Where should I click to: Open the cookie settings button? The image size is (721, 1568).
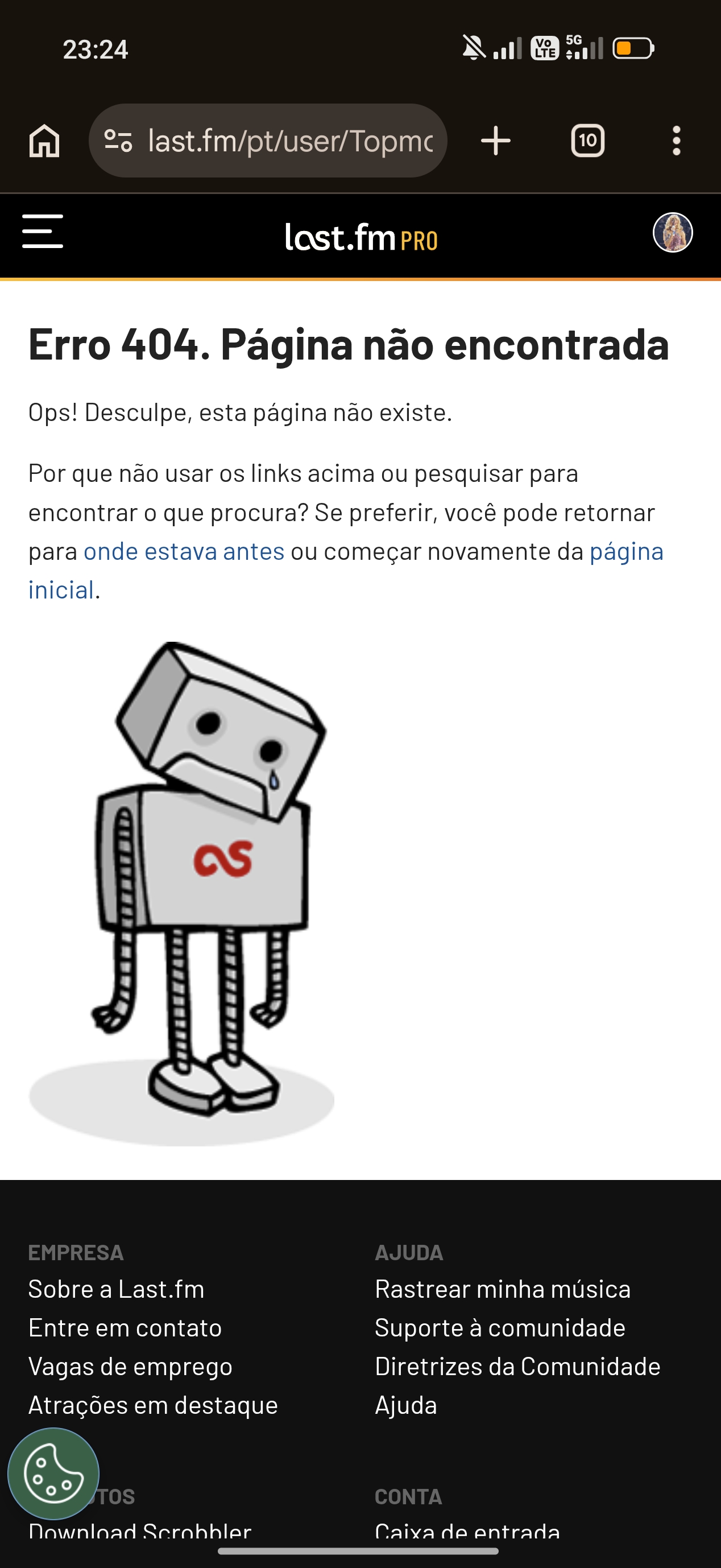[x=53, y=1474]
